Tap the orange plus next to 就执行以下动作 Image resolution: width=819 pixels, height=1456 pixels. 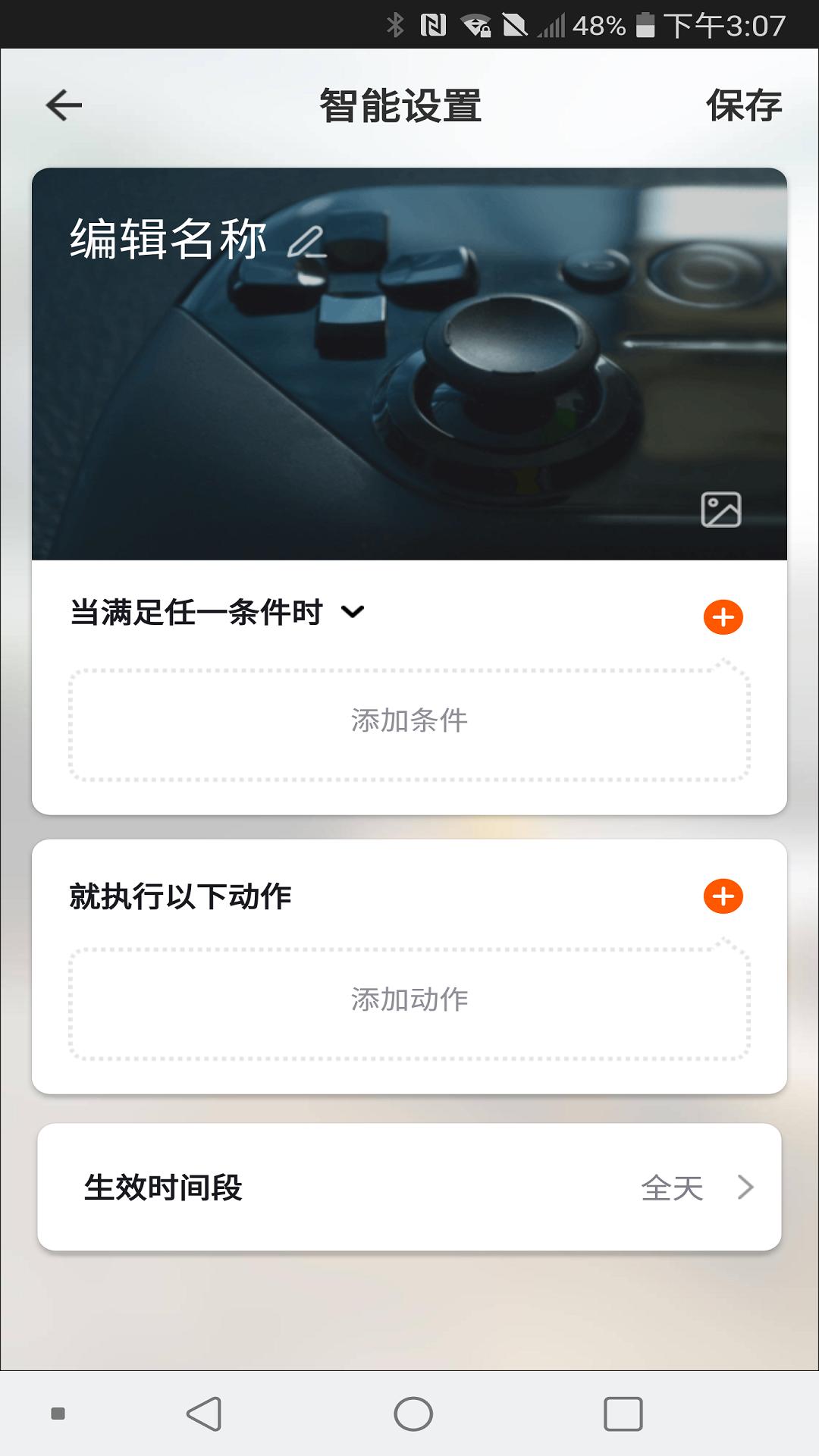[723, 896]
